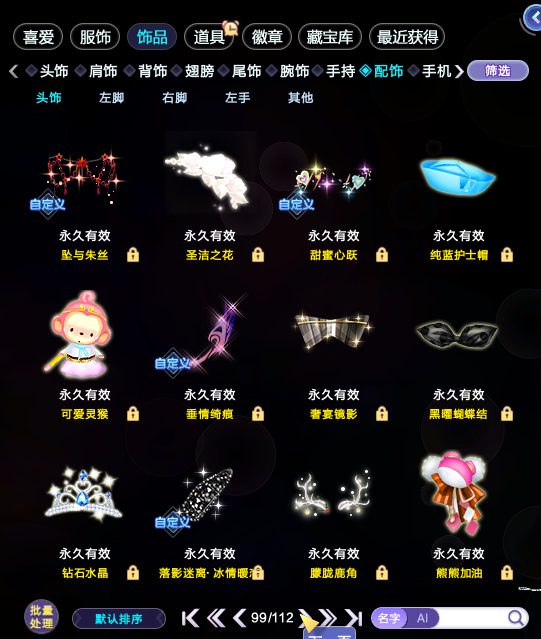Image resolution: width=541 pixels, height=639 pixels.
Task: Show 最近获得 items
Action: (407, 37)
